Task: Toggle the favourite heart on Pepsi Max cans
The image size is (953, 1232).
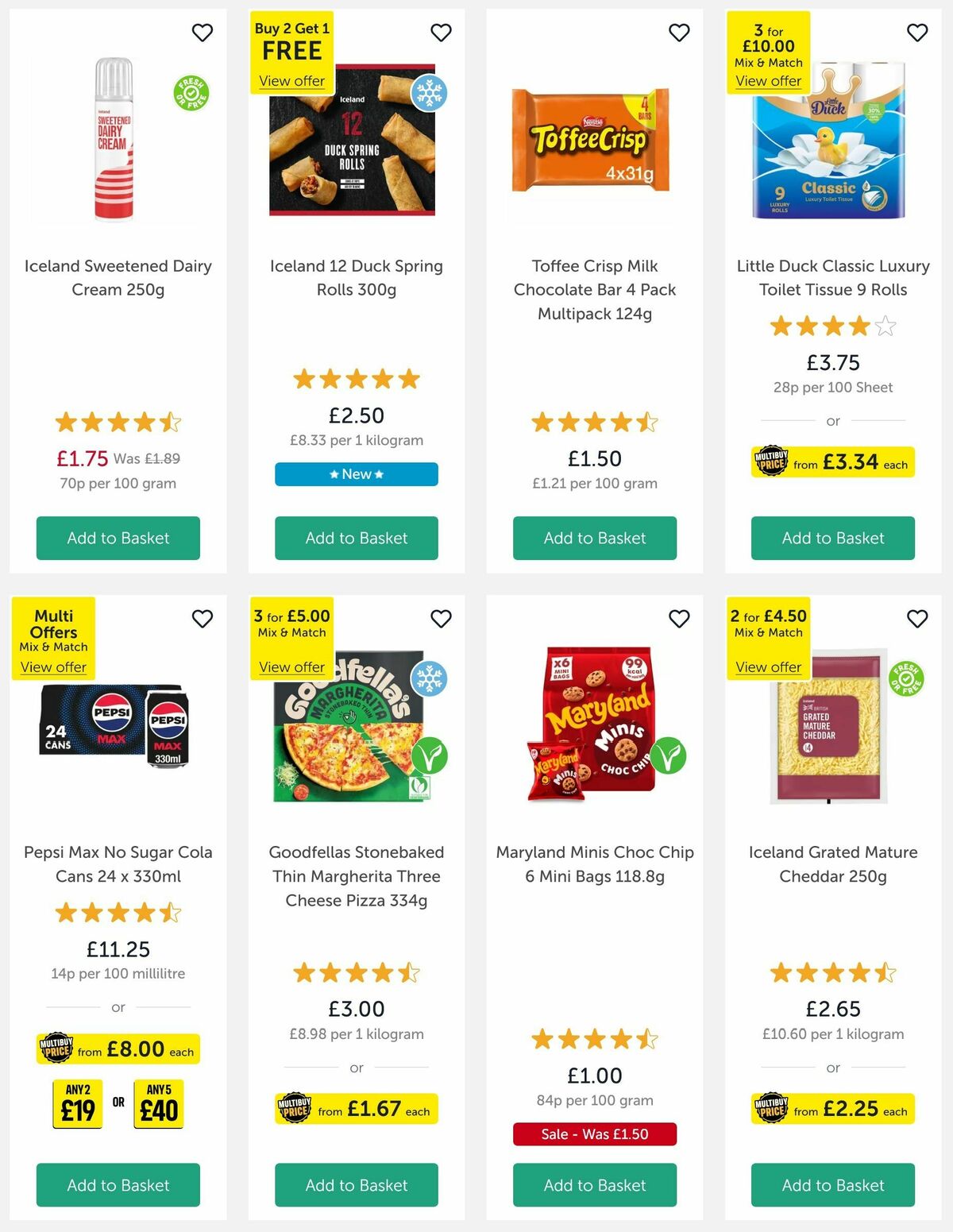Action: tap(203, 619)
